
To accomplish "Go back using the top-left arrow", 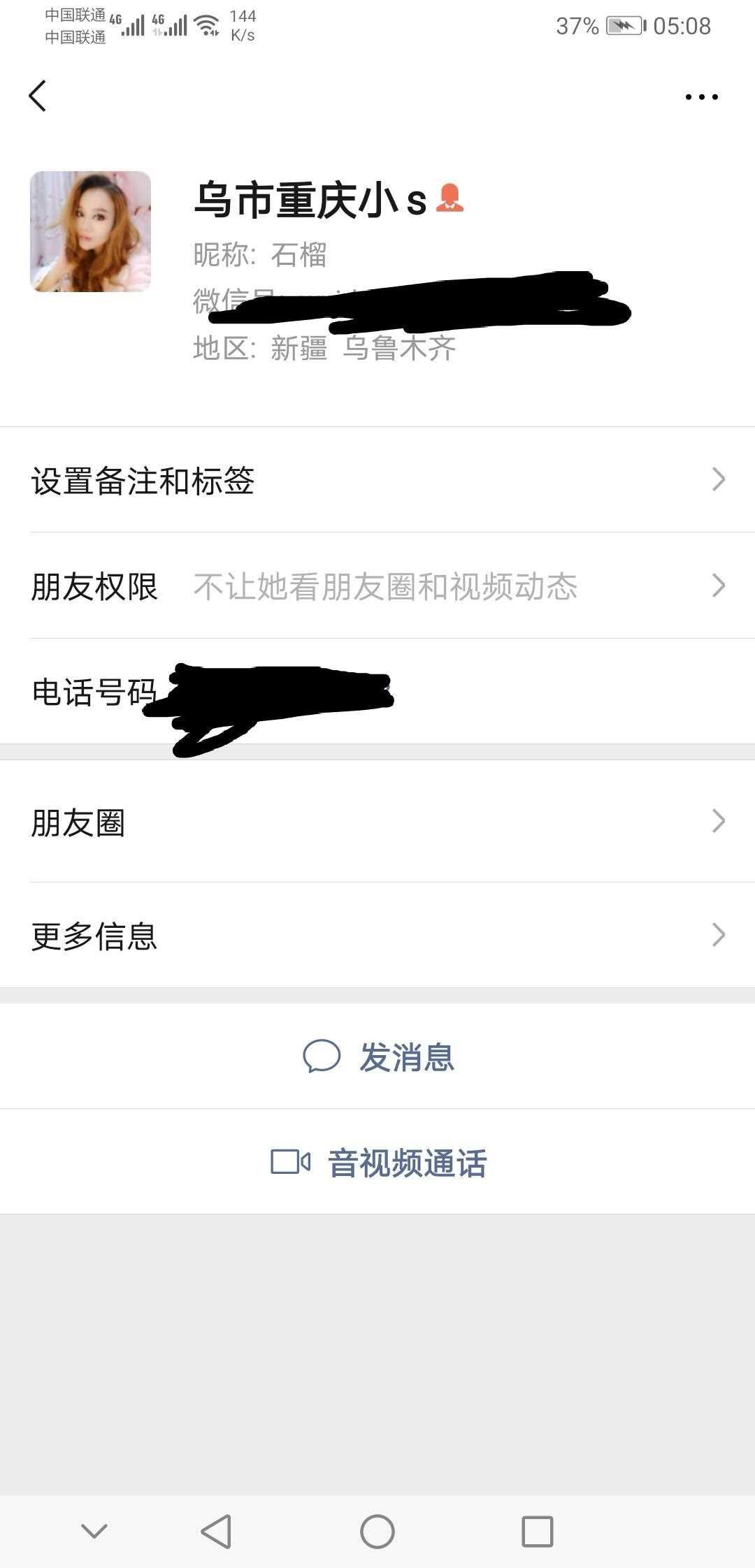I will (38, 96).
